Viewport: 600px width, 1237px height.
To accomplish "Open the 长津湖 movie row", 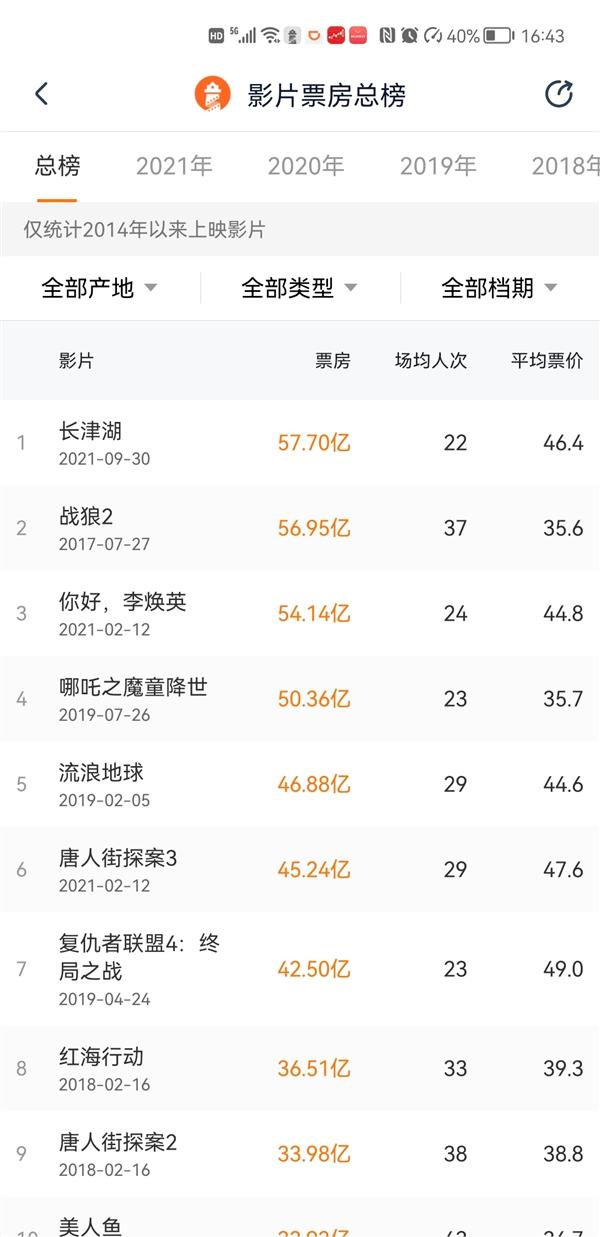I will pyautogui.click(x=300, y=443).
